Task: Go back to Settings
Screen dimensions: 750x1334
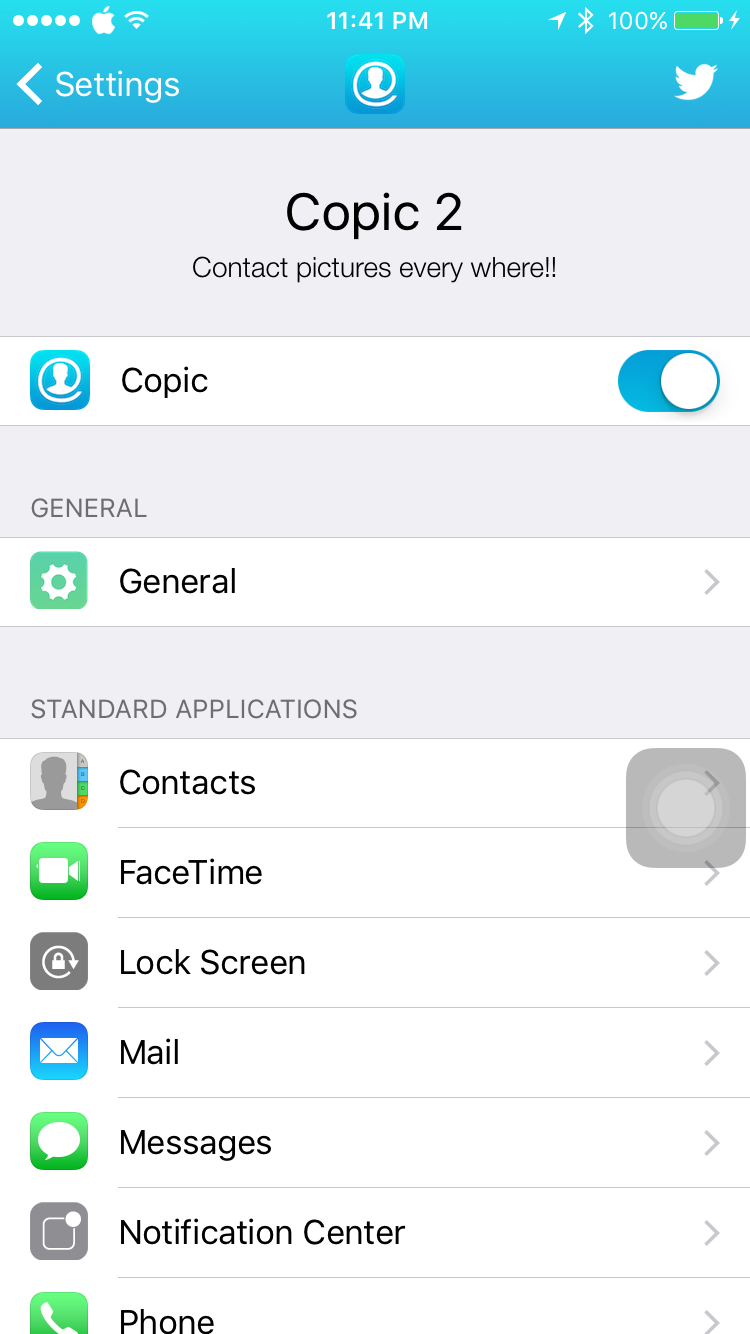Action: tap(98, 85)
